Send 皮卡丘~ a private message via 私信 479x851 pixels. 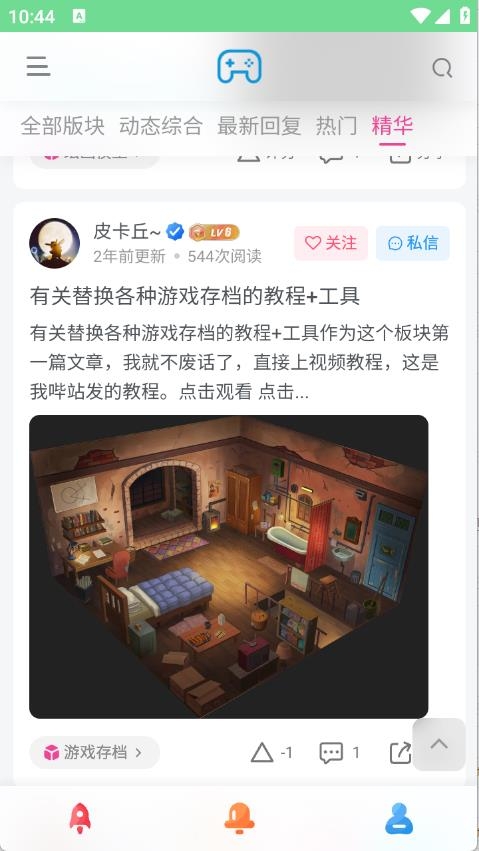413,243
